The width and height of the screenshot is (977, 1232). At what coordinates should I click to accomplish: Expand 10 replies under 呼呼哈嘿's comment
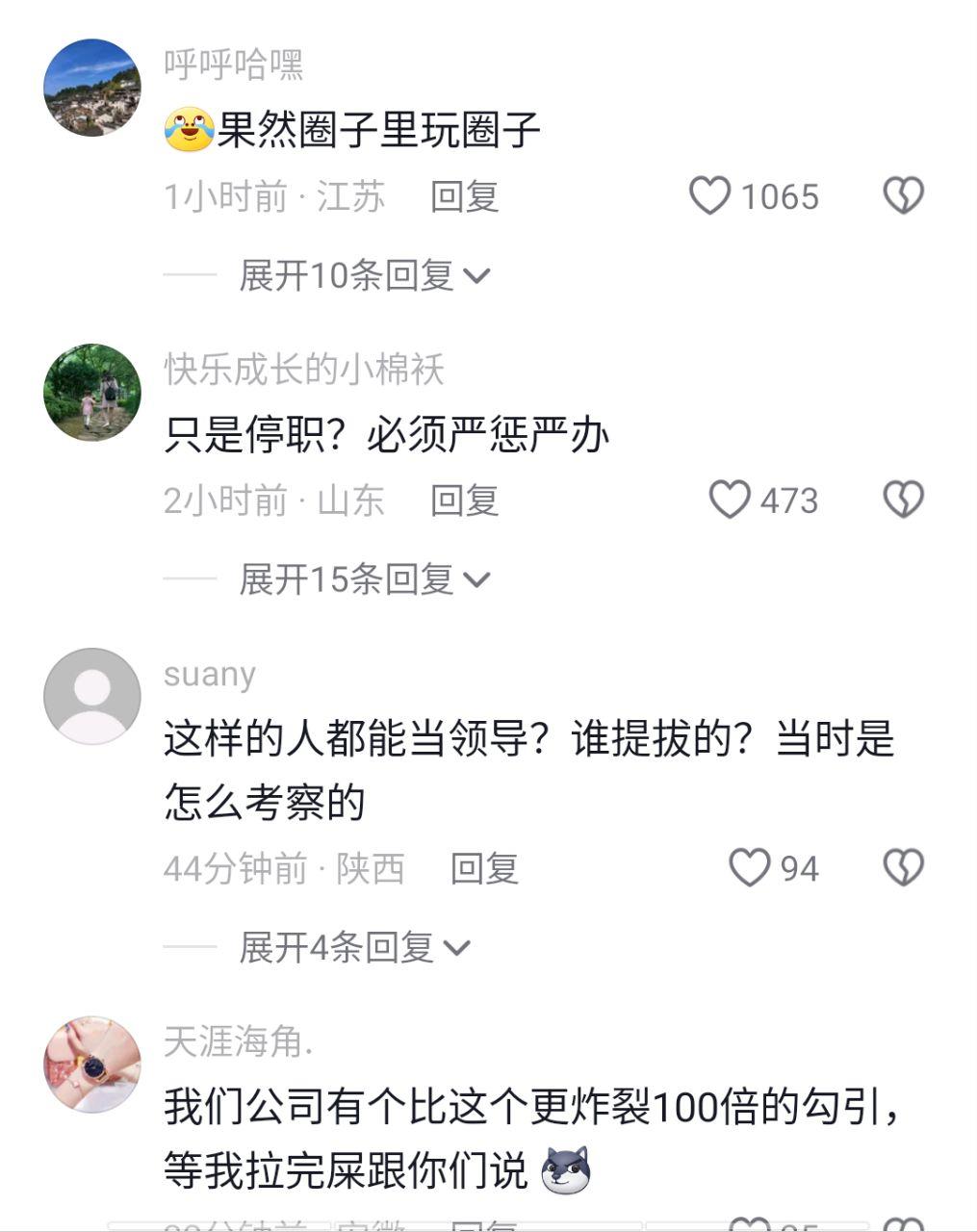click(364, 276)
